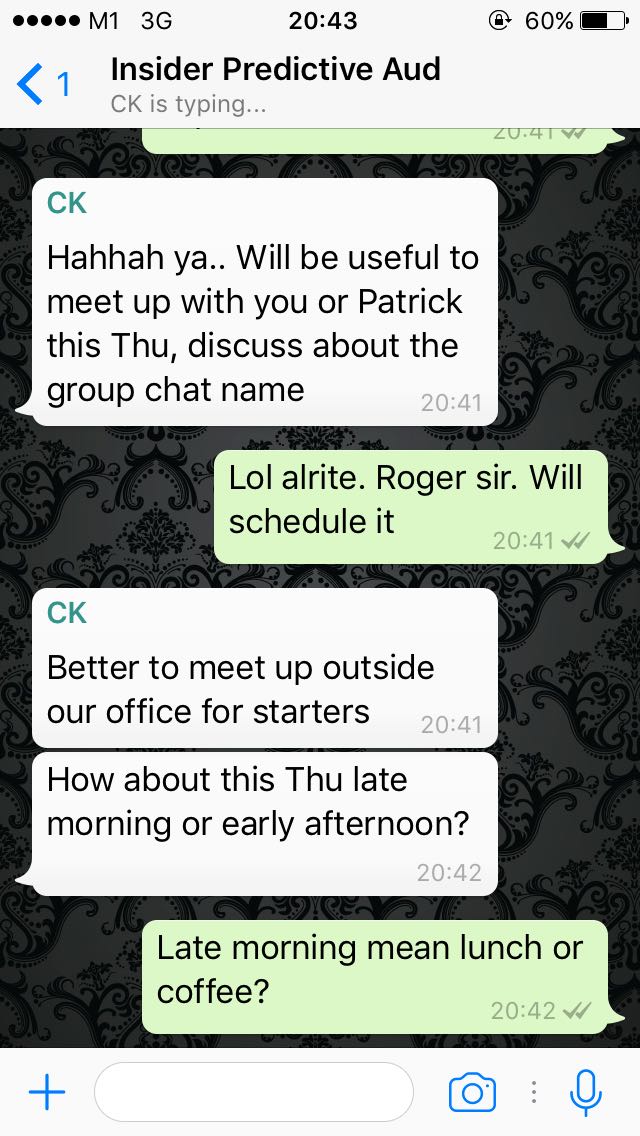Open the camera to send a photo
This screenshot has width=640, height=1136.
click(x=472, y=1093)
